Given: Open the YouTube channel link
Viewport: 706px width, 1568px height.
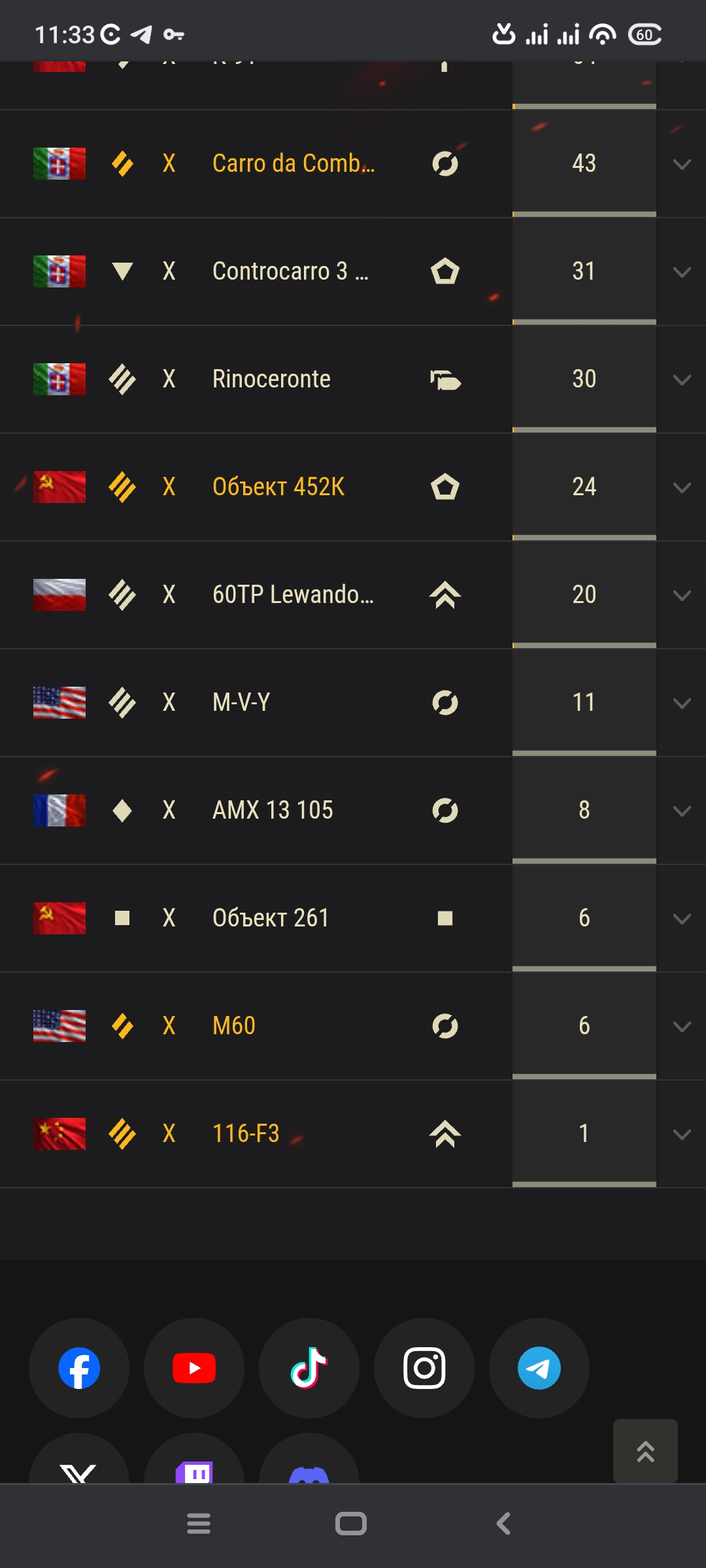Looking at the screenshot, I should 194,1368.
